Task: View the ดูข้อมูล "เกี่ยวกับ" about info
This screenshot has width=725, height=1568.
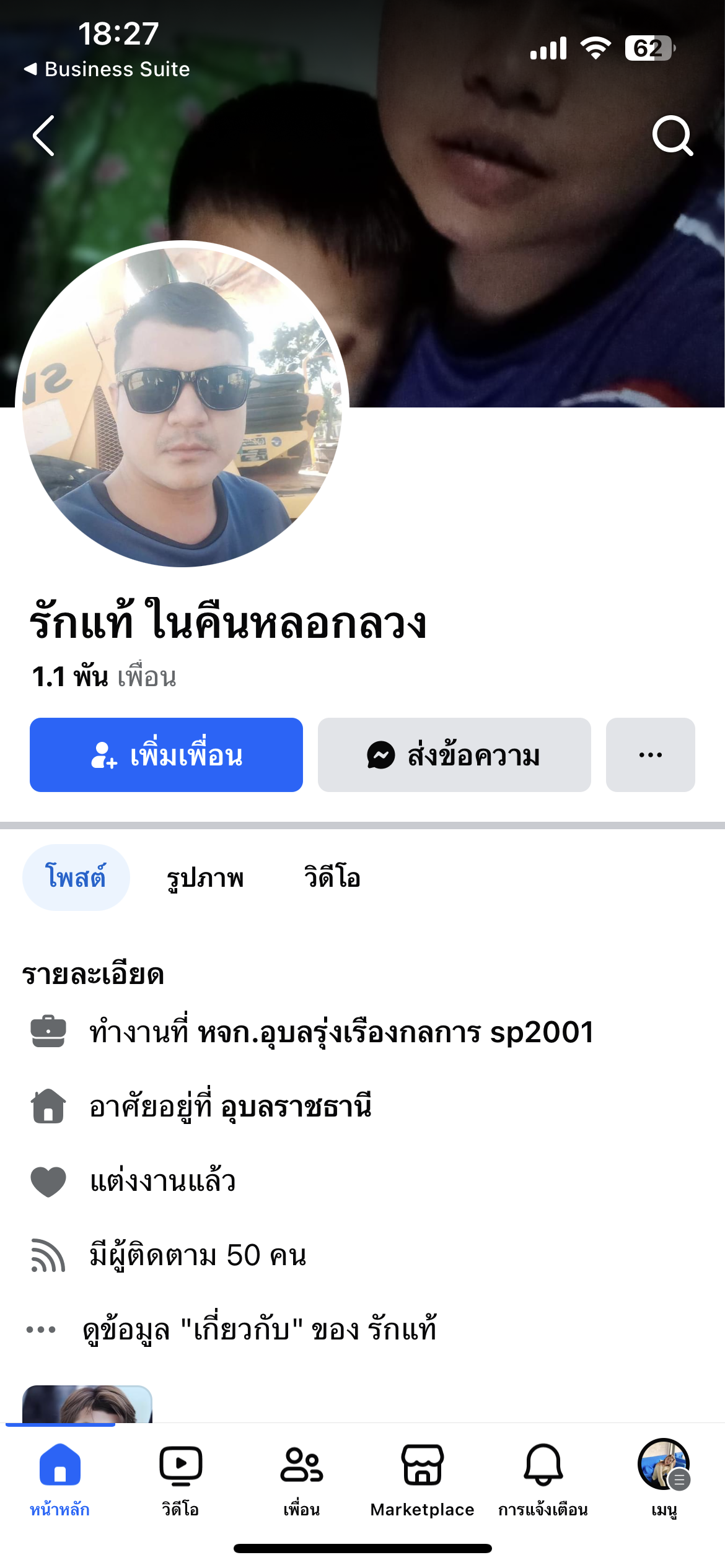Action: point(259,1330)
